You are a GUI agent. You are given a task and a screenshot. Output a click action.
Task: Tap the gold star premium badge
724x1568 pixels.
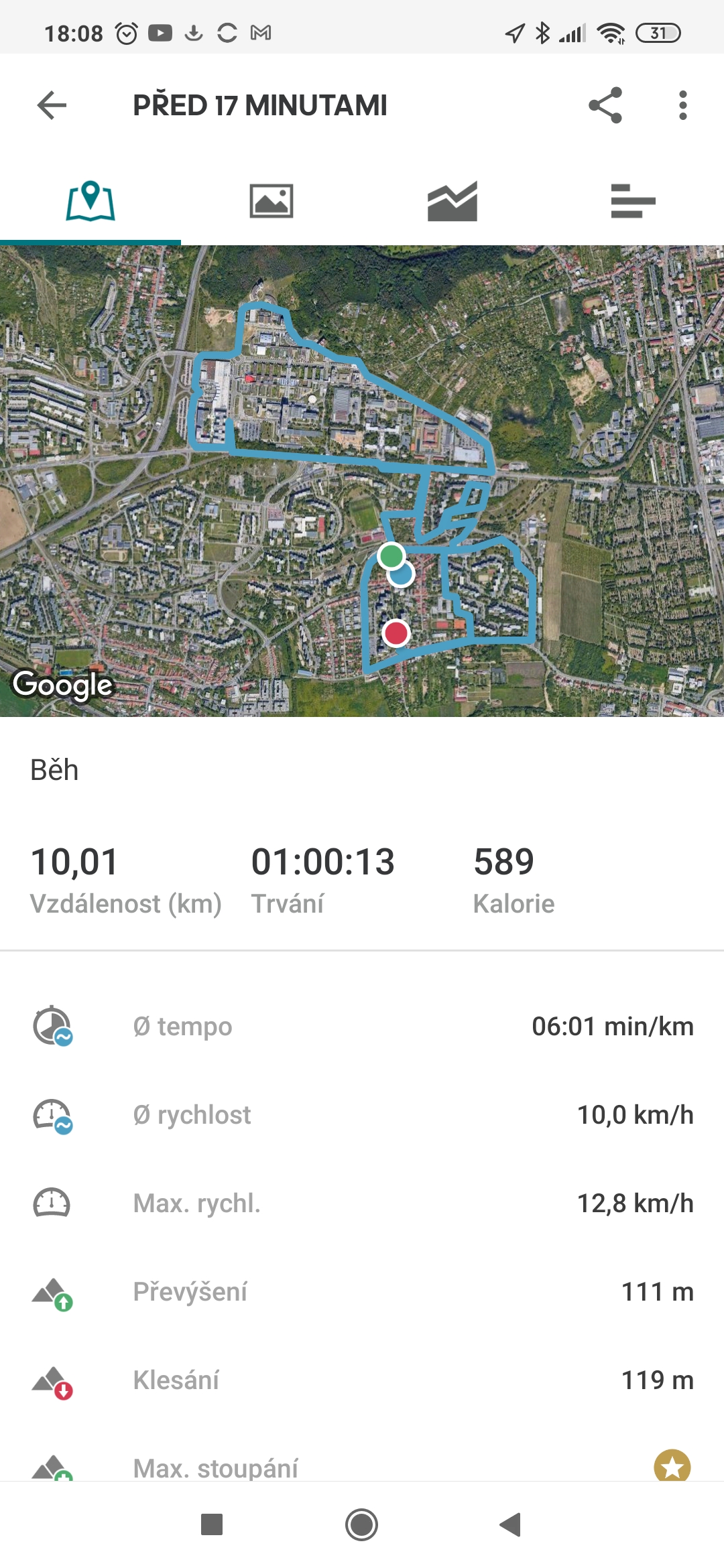tap(672, 1467)
